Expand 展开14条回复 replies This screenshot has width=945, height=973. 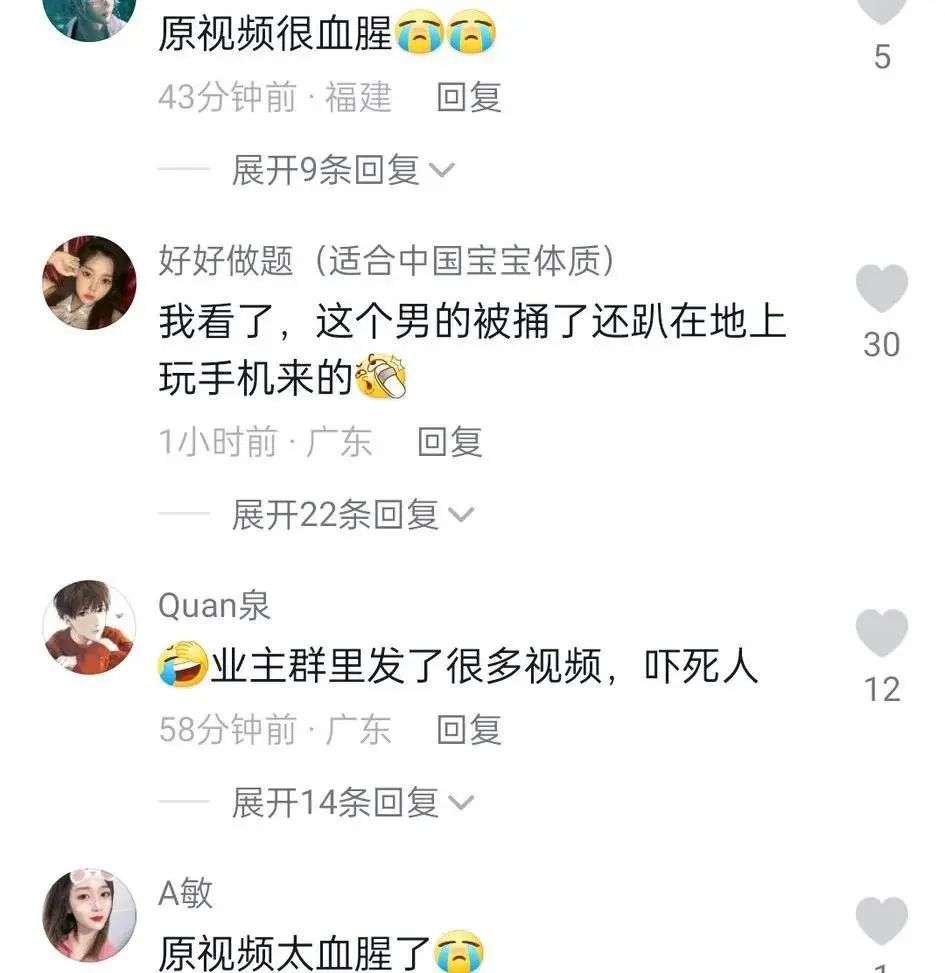[352, 802]
